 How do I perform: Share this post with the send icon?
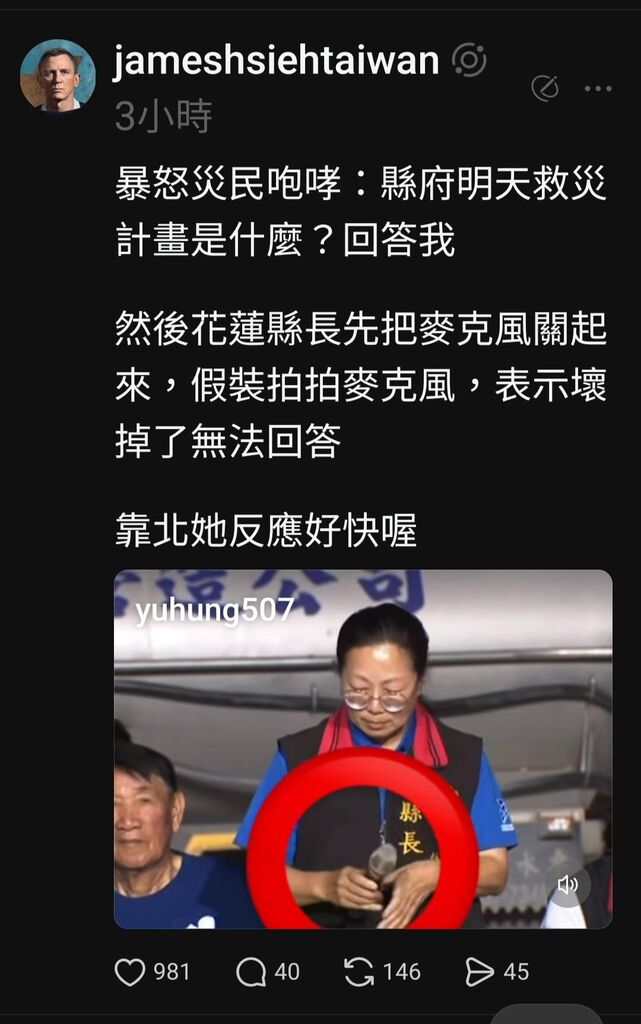click(x=480, y=971)
